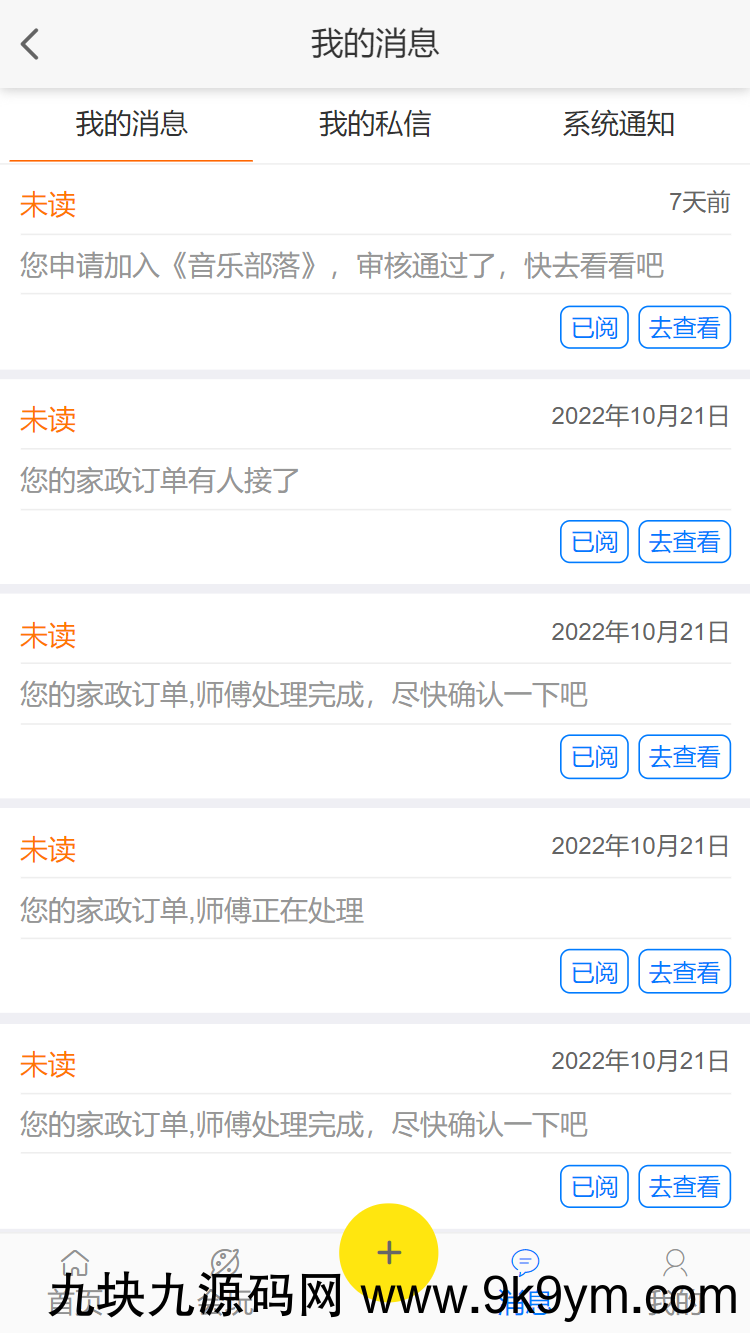Select the 我的消息 tab
The image size is (750, 1333).
[x=131, y=124]
